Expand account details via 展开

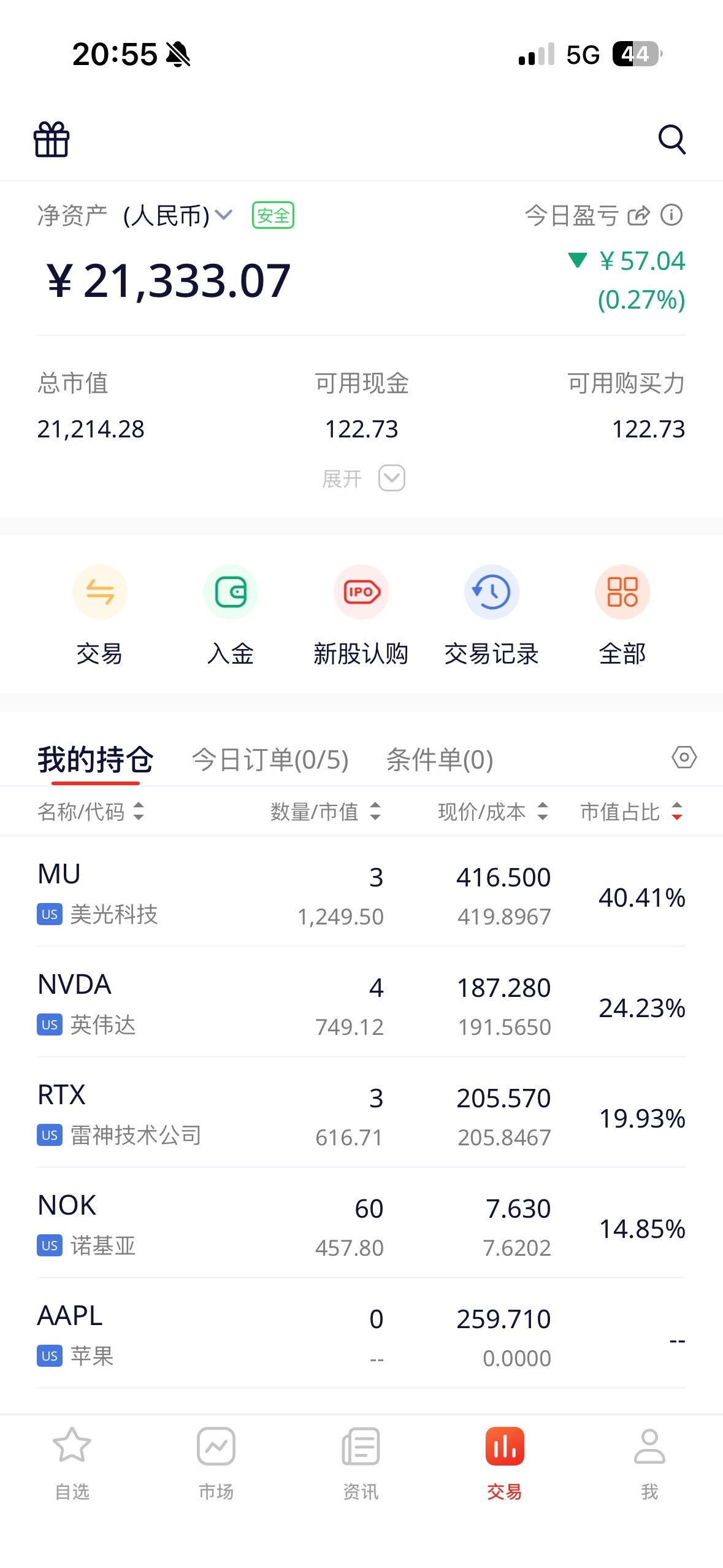click(x=363, y=478)
